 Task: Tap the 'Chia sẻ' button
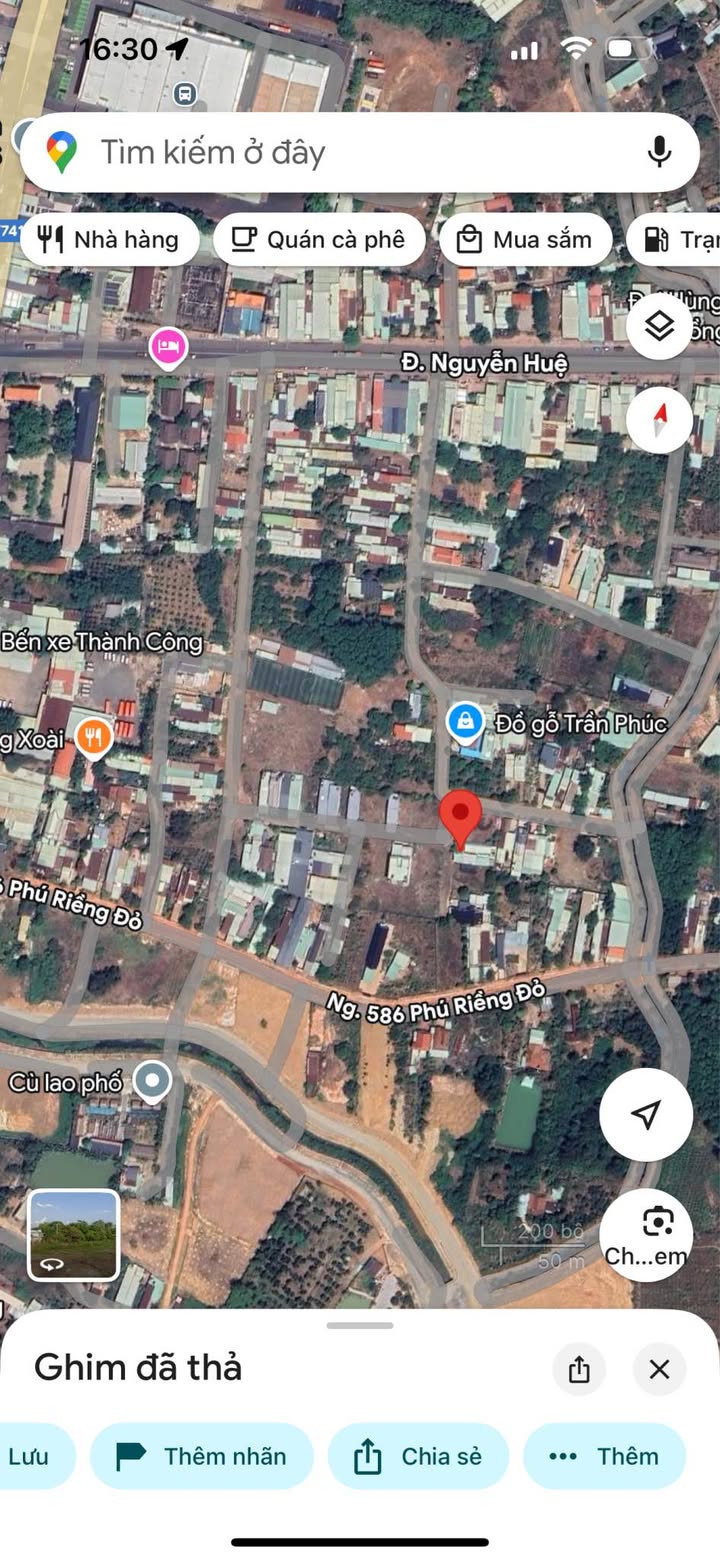pyautogui.click(x=418, y=1456)
